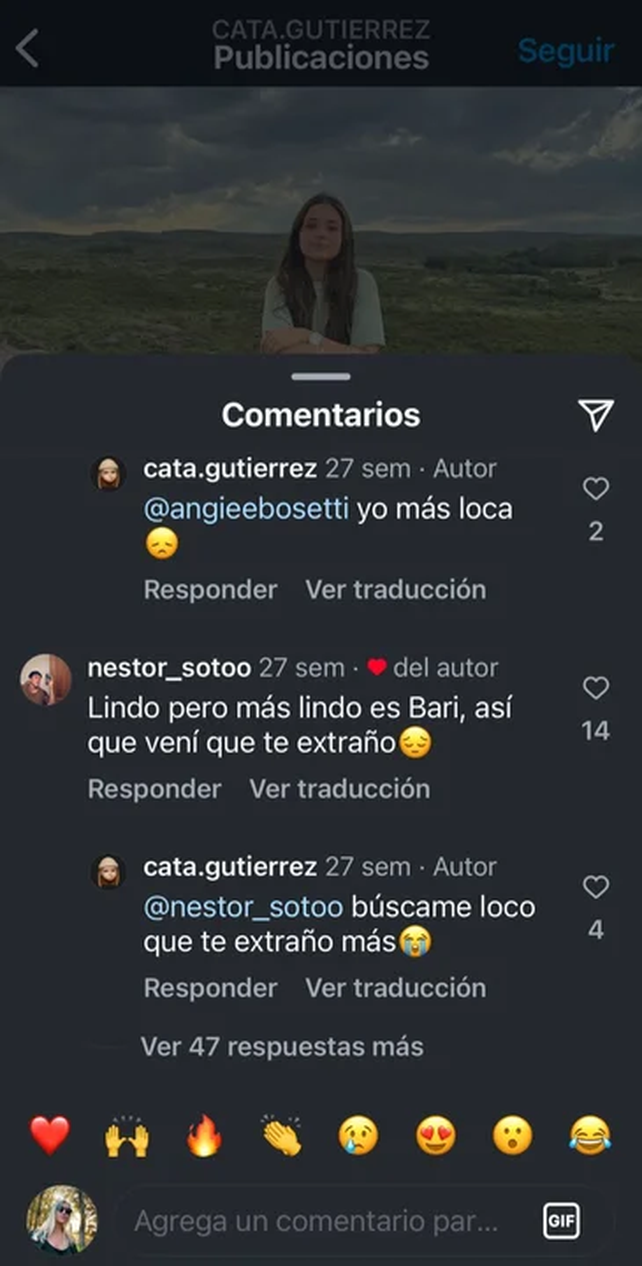Insert the heart-eyes emoji
The image size is (642, 1266).
[x=436, y=1135]
